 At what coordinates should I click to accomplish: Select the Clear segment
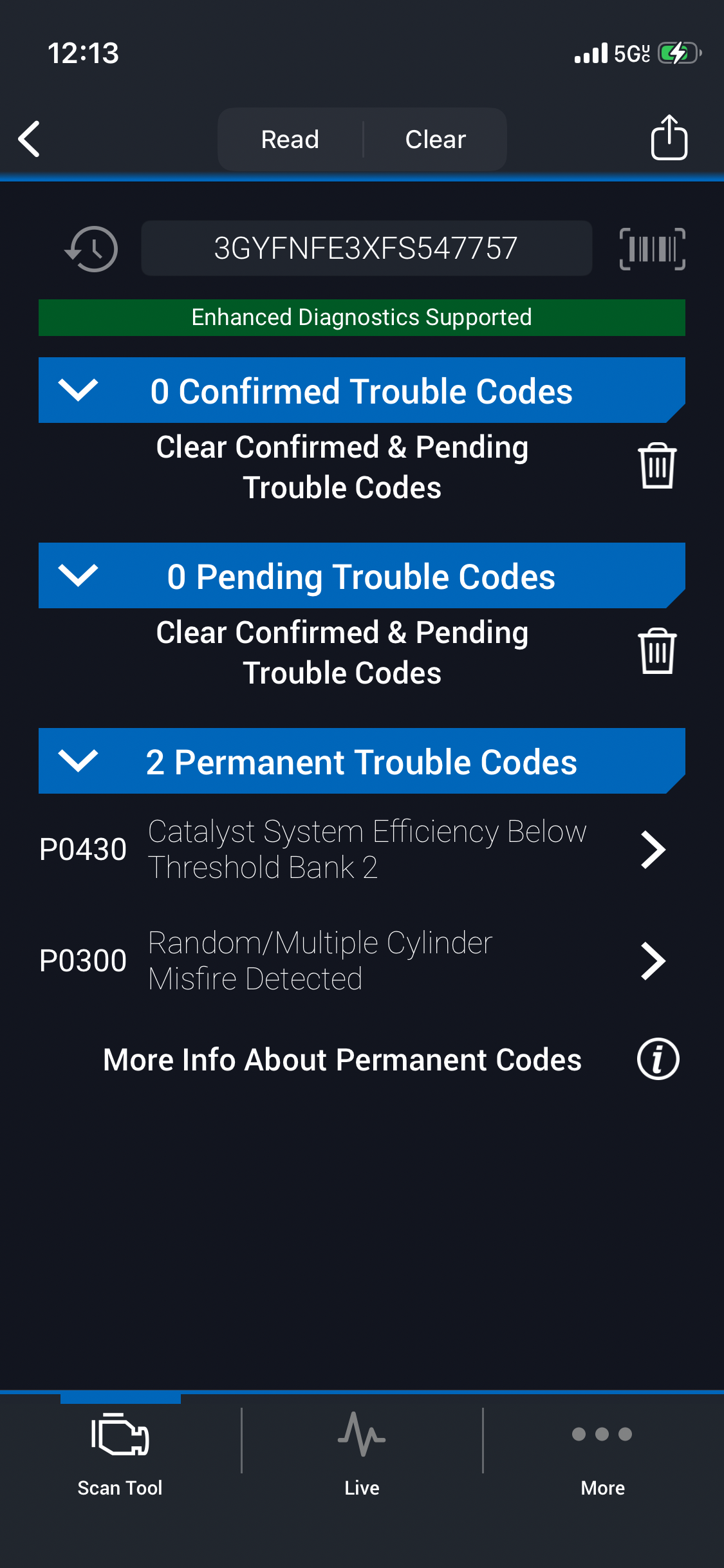tap(435, 140)
